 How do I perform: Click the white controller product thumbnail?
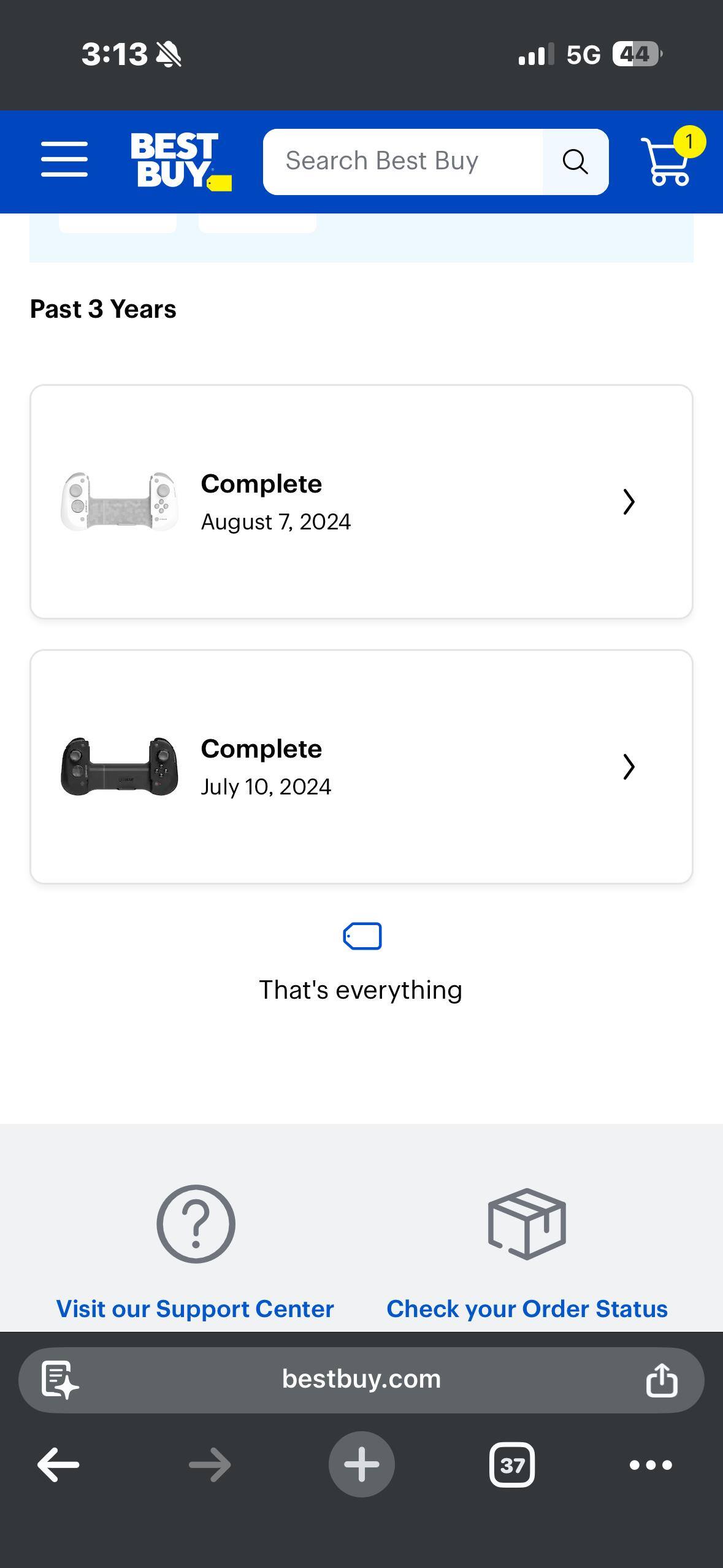118,501
